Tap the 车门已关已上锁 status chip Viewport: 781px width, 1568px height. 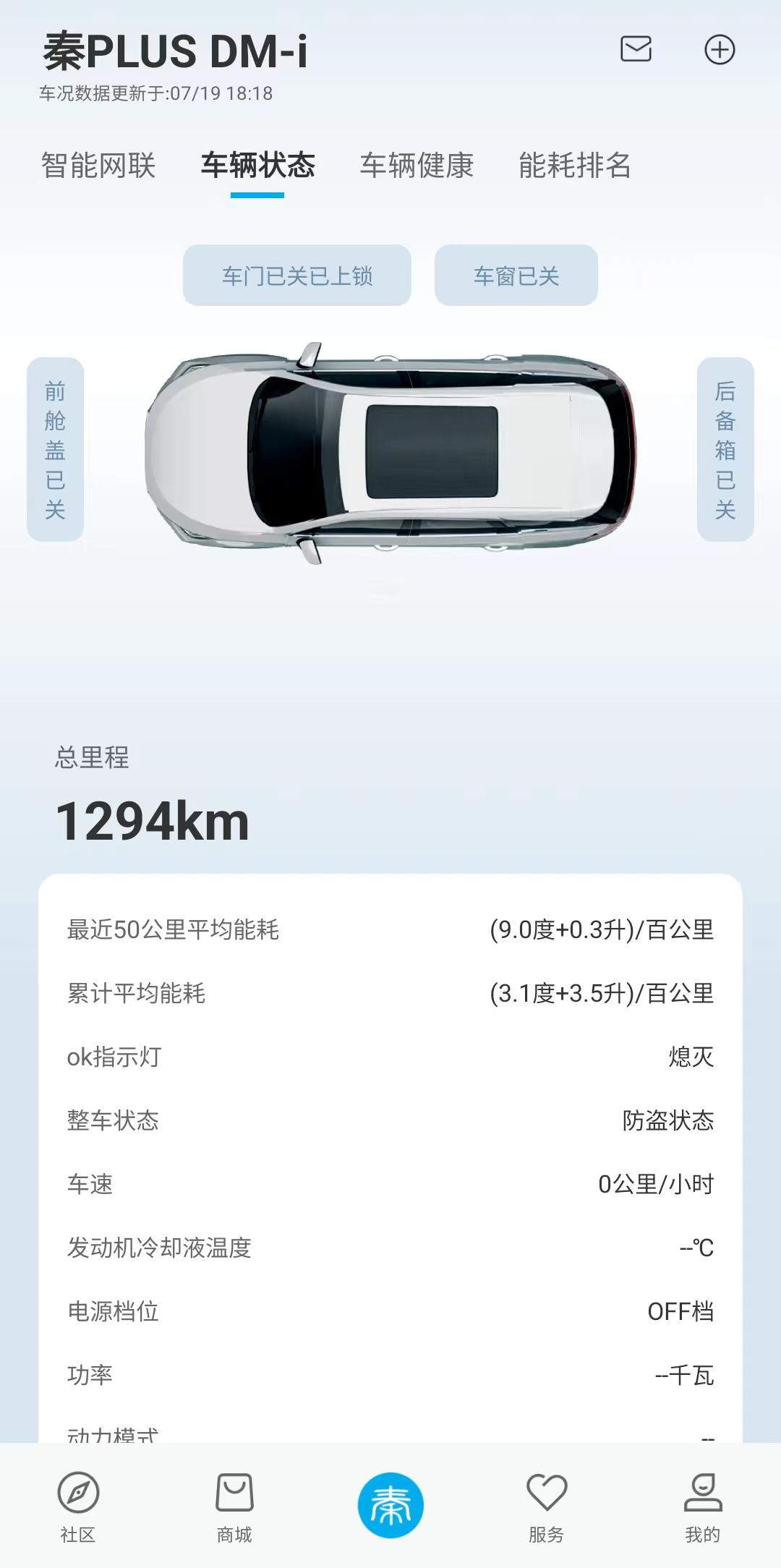click(x=297, y=276)
